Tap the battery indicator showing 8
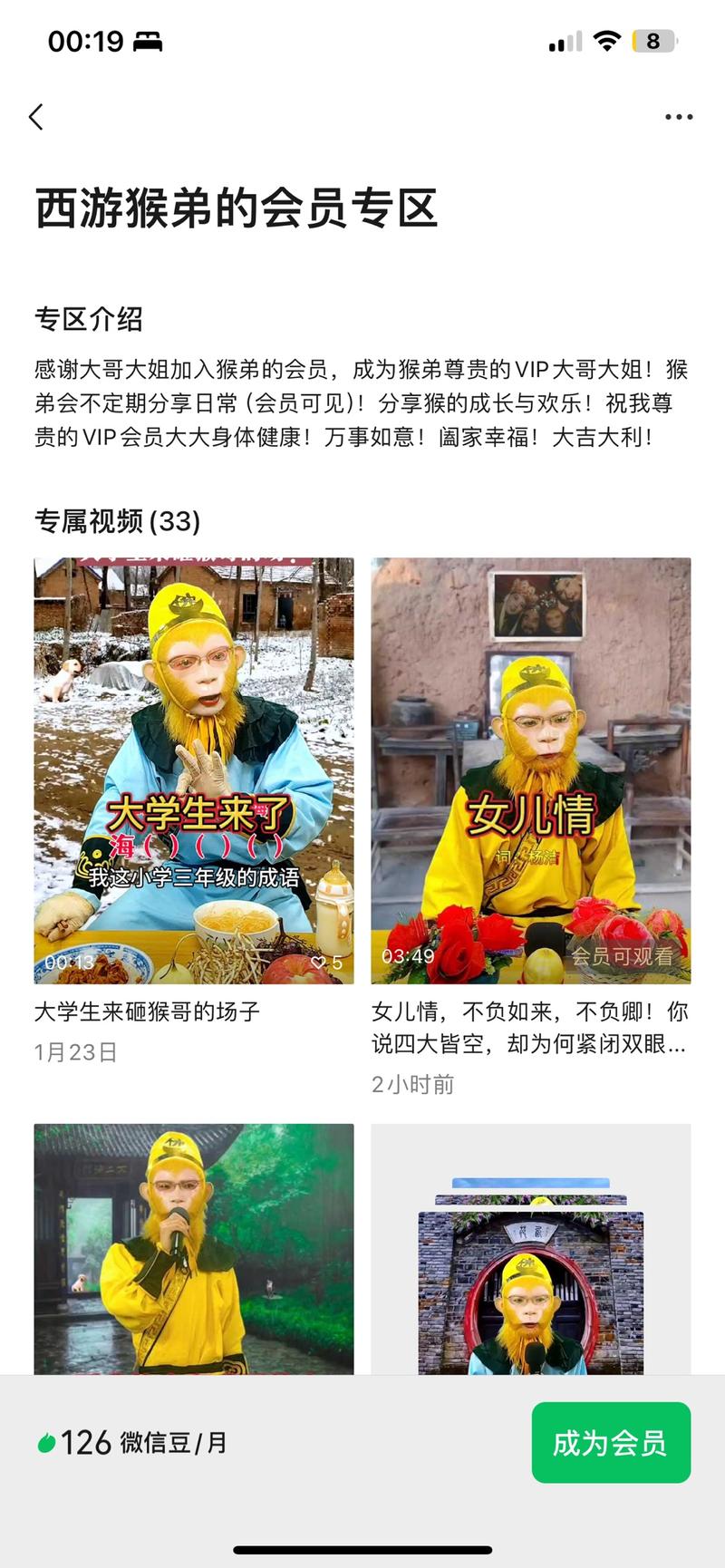 coord(653,41)
